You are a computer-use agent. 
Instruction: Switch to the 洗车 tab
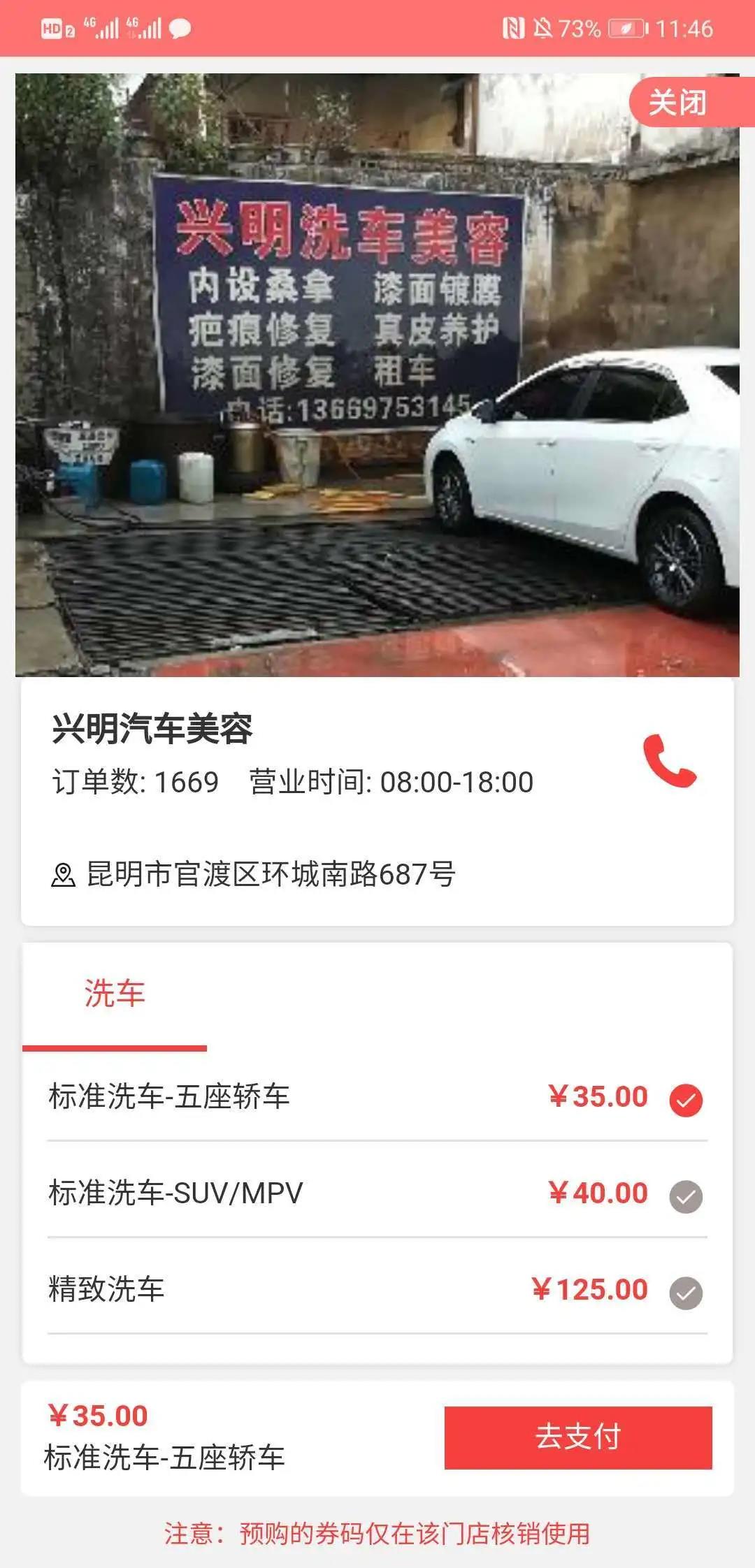(x=115, y=994)
